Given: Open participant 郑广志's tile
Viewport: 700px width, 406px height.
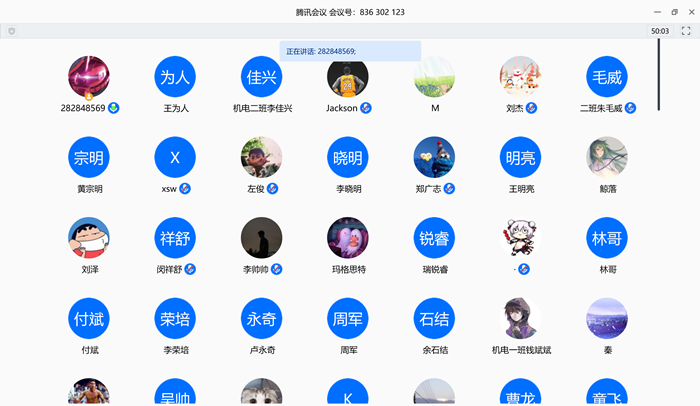Looking at the screenshot, I should (x=434, y=158).
